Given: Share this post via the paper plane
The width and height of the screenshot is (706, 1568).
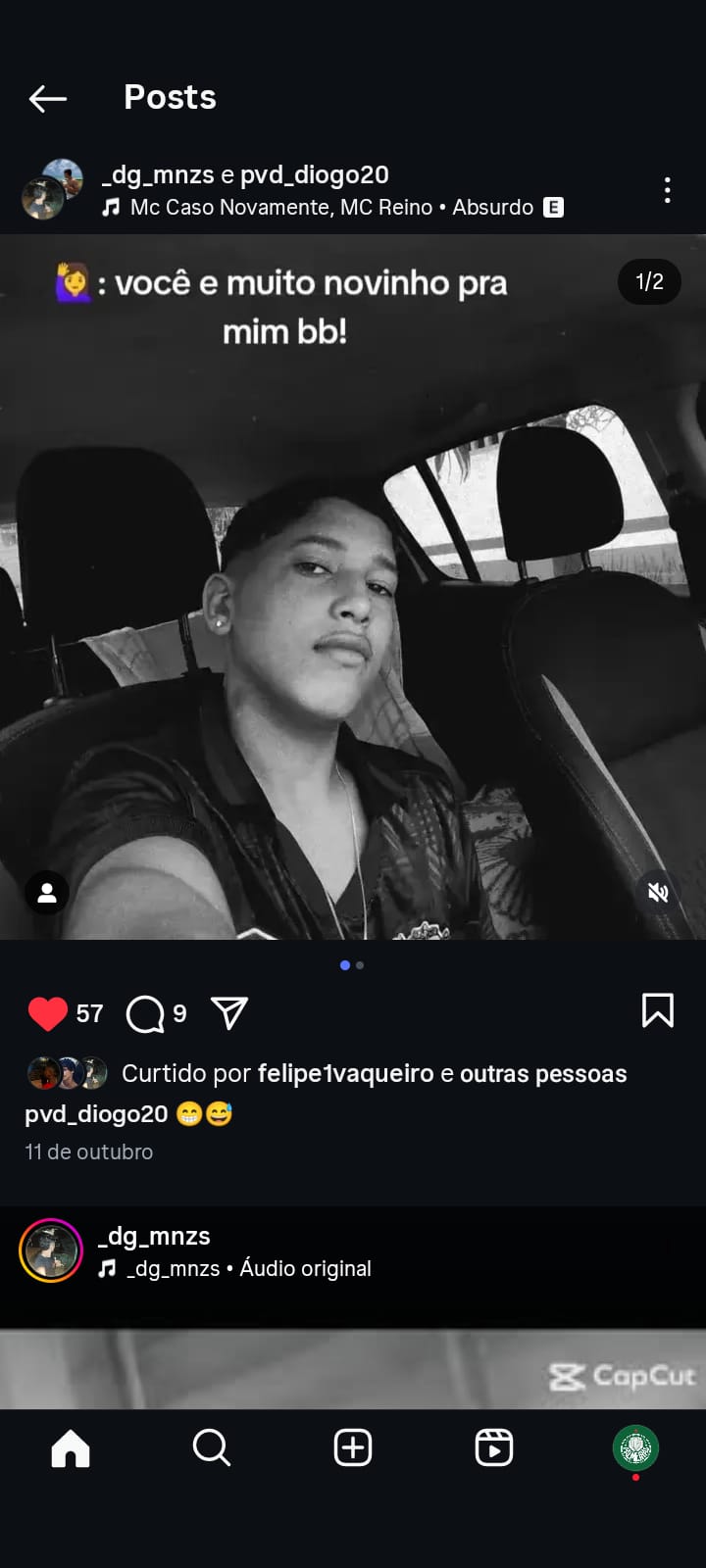Looking at the screenshot, I should 229,1013.
